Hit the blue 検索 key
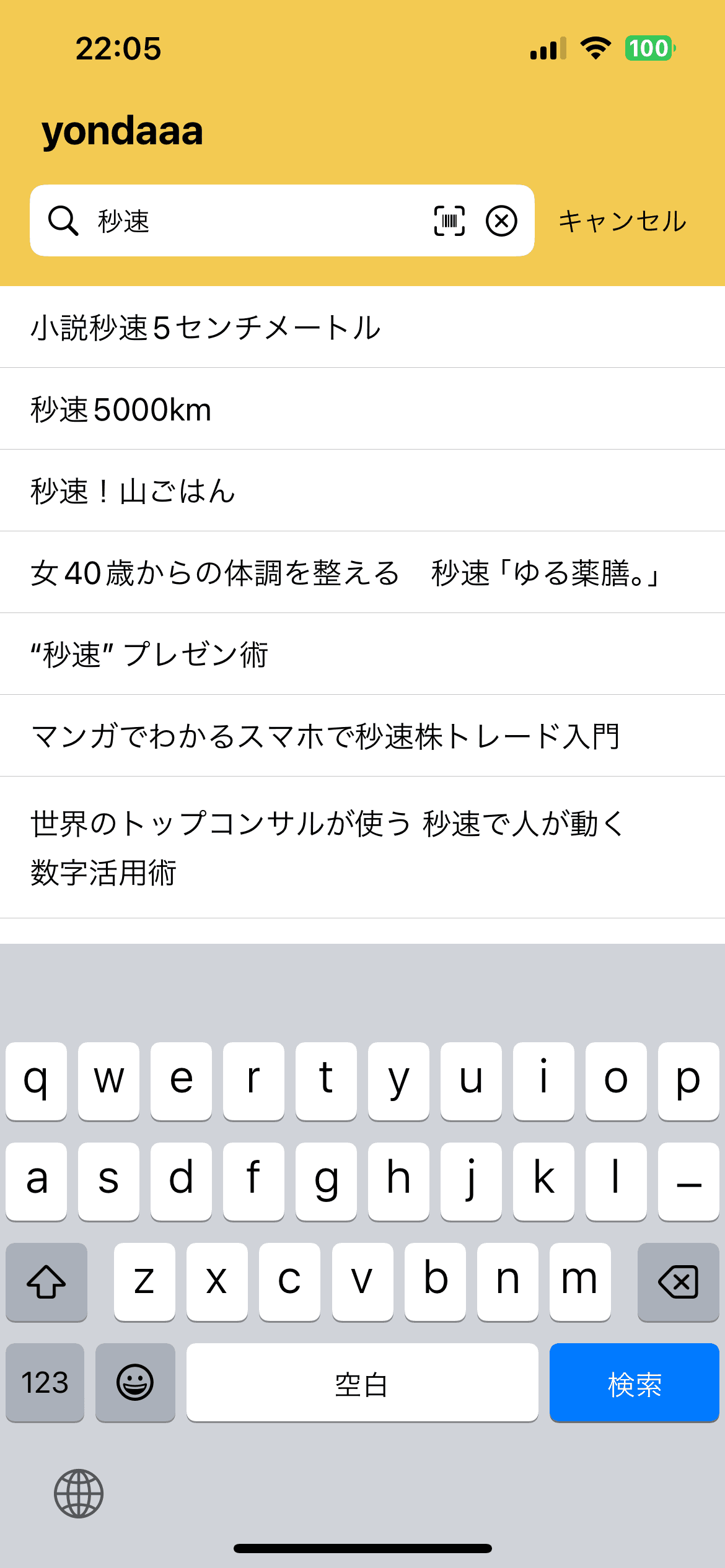This screenshot has width=725, height=1568. tap(634, 1383)
